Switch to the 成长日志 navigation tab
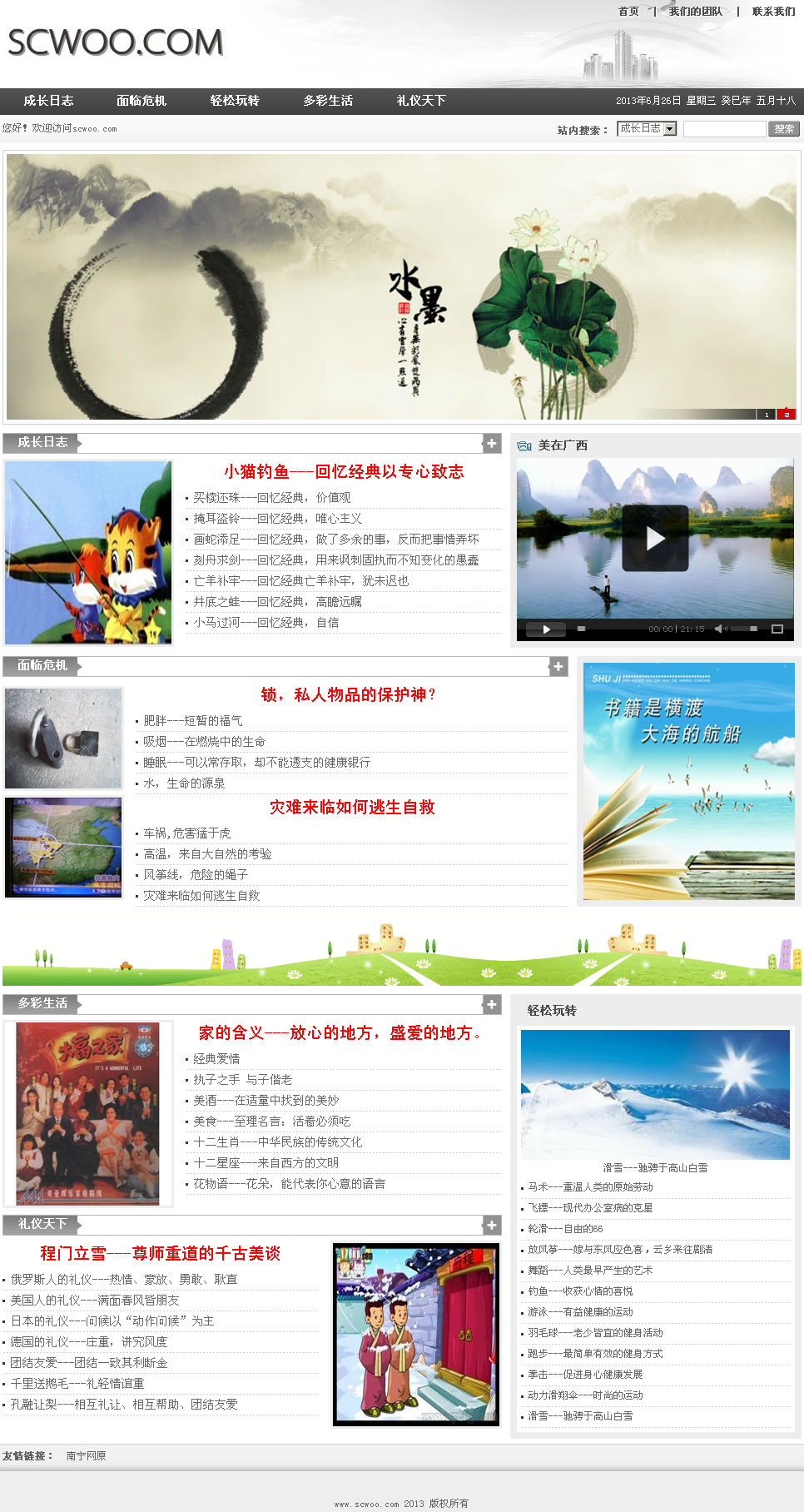Viewport: 804px width, 1512px height. [x=48, y=101]
